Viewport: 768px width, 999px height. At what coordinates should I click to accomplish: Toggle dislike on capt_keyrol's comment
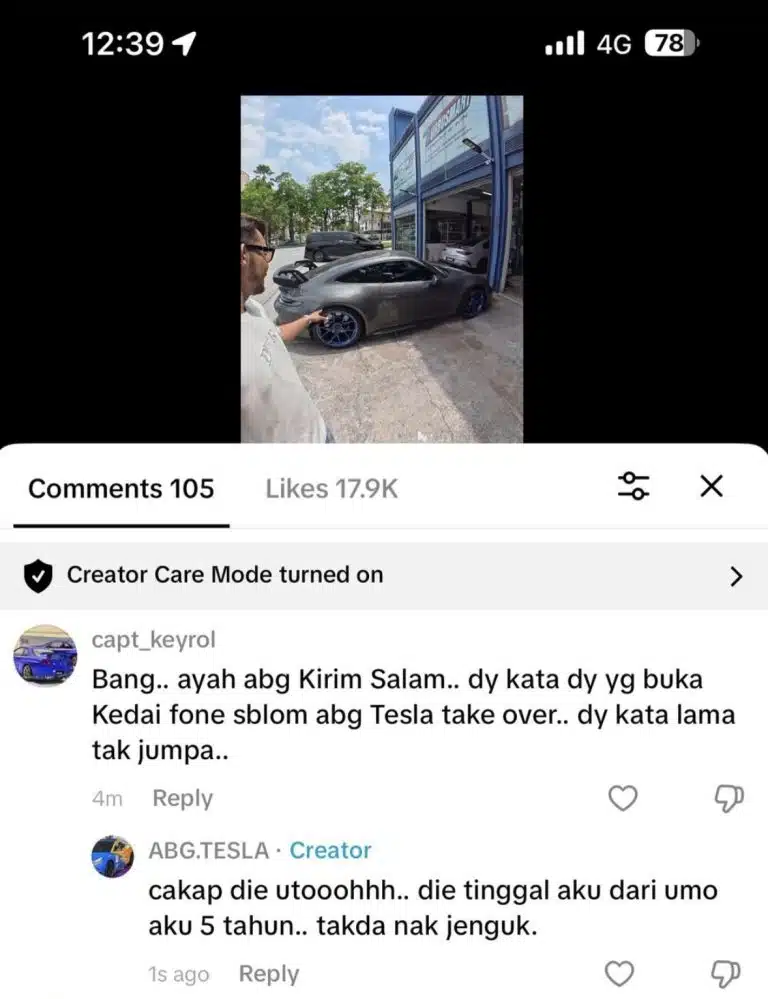(727, 798)
